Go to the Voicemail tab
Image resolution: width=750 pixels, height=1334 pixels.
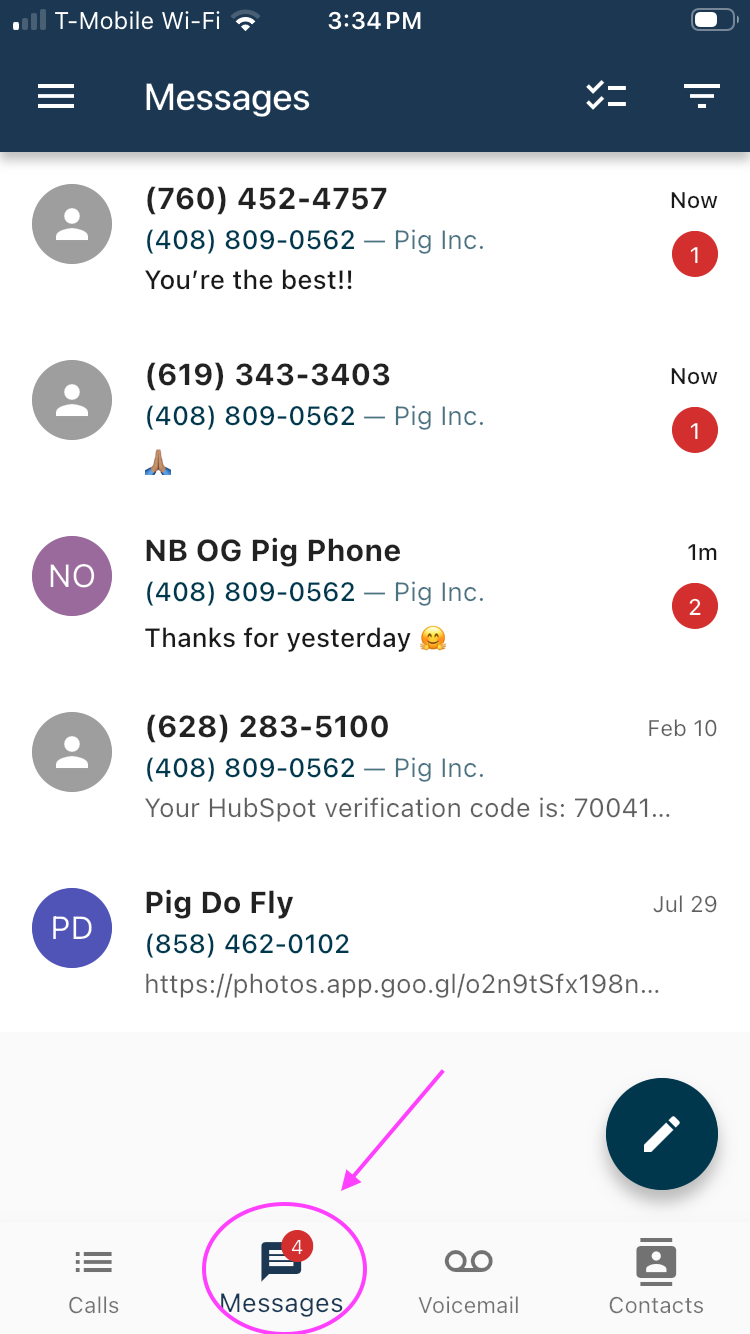[x=468, y=1279]
